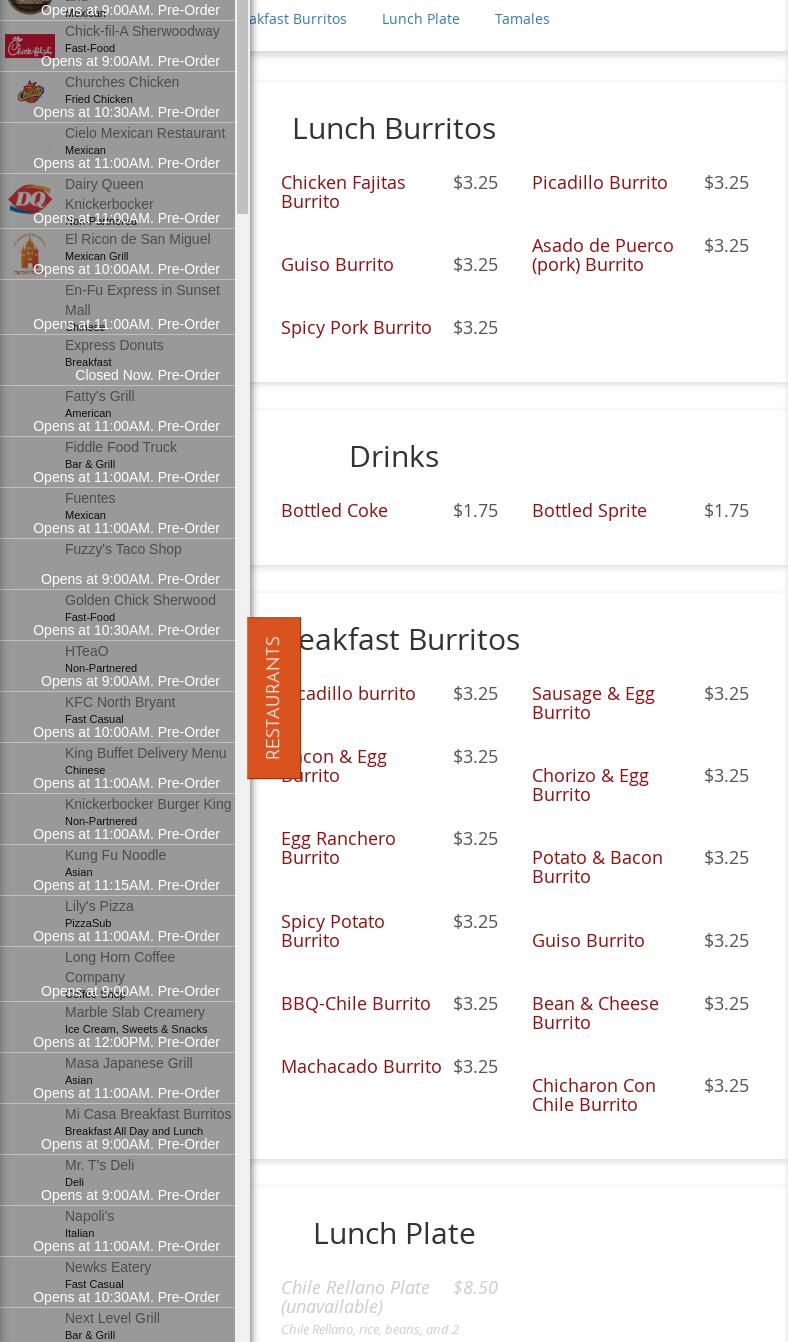This screenshot has height=1342, width=788.
Task: Pick the Chicharon Con Chile Burrito
Action: 593,1095
